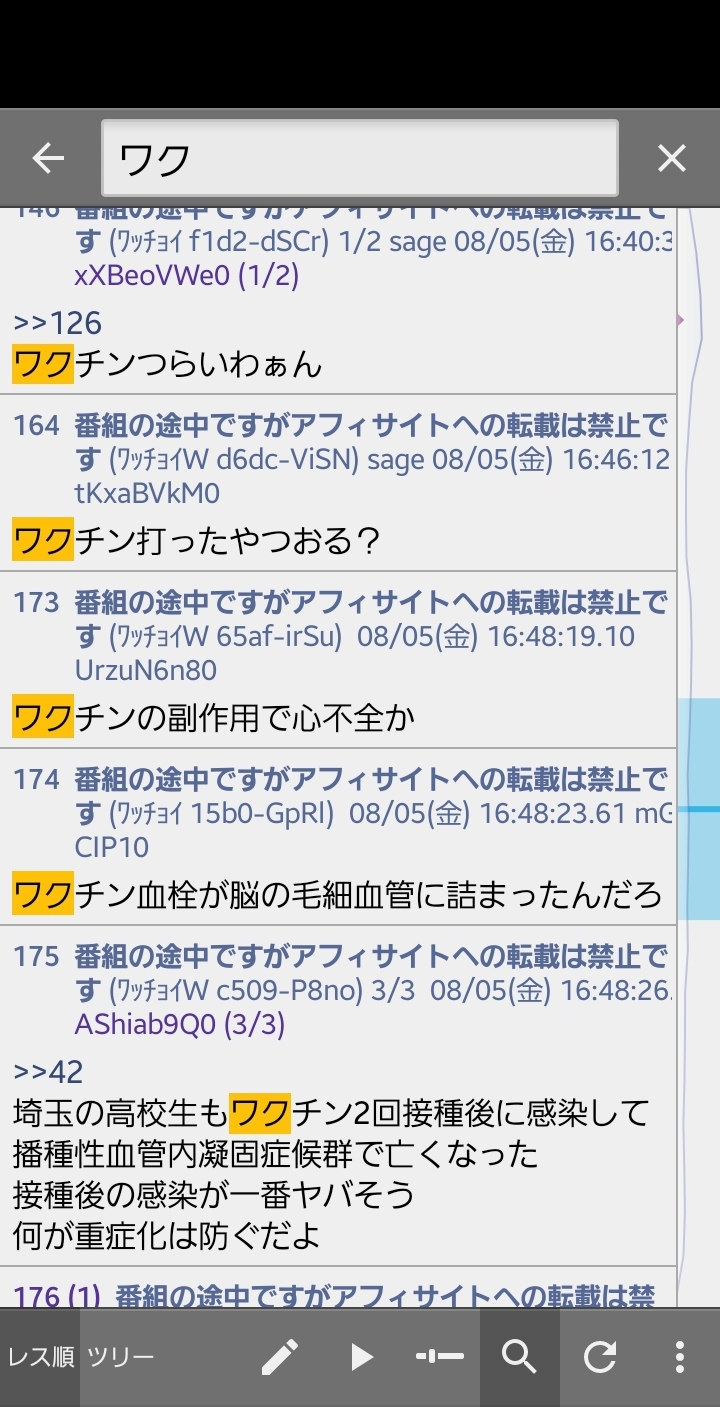Viewport: 720px width, 1407px height.
Task: Tap the search field containing ワク
Action: point(360,158)
